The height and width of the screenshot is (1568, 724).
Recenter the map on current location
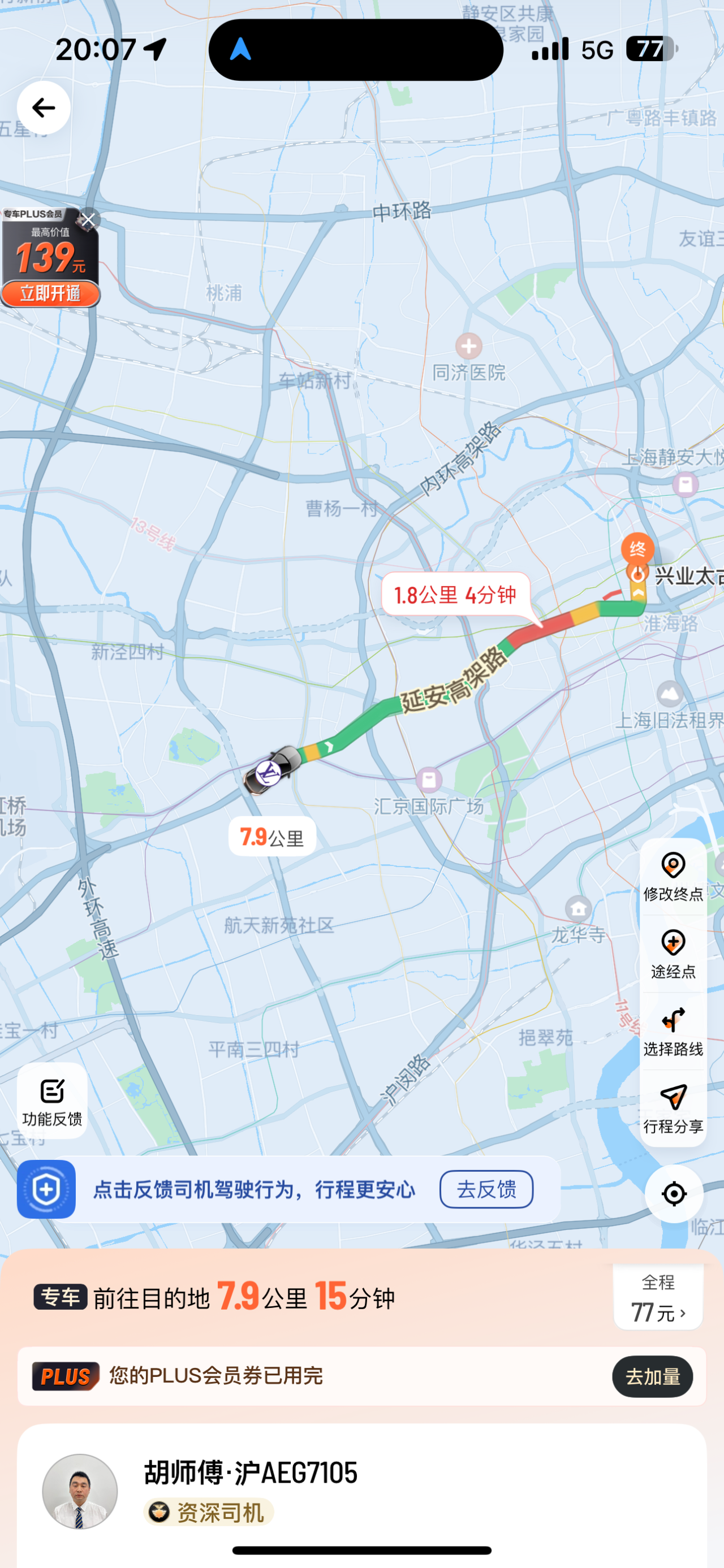point(674,1194)
